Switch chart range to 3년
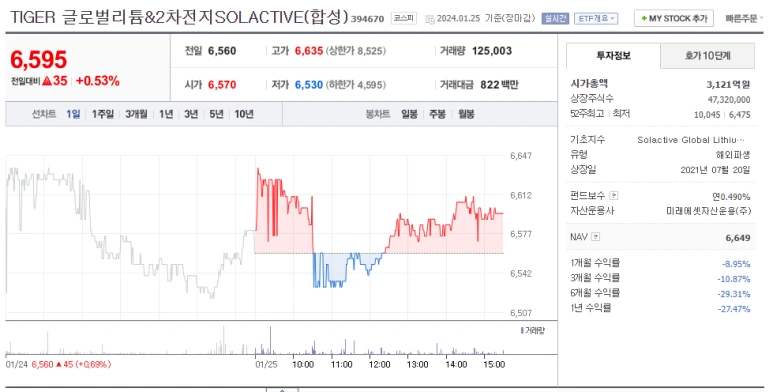This screenshot has height=392, width=773. coord(191,114)
